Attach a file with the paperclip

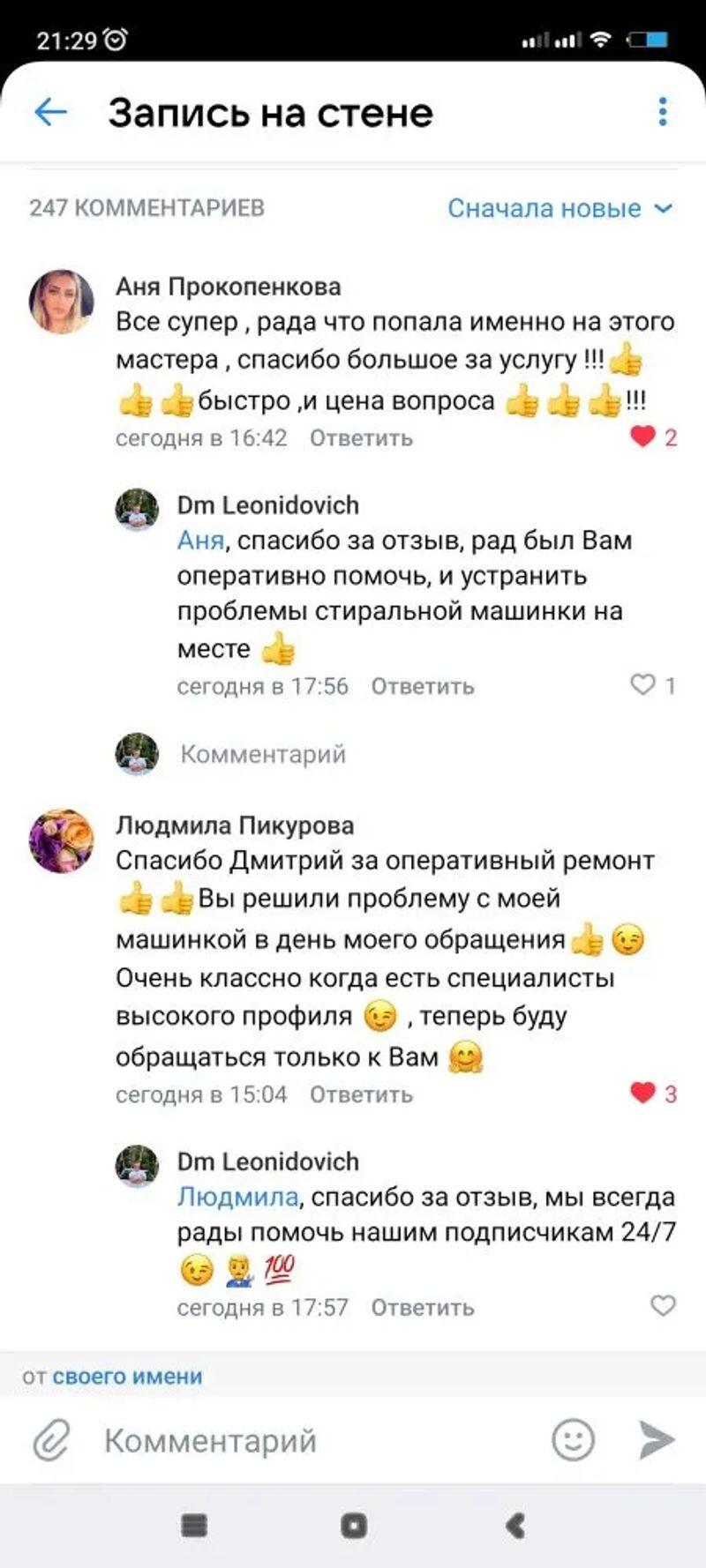coord(51,1440)
